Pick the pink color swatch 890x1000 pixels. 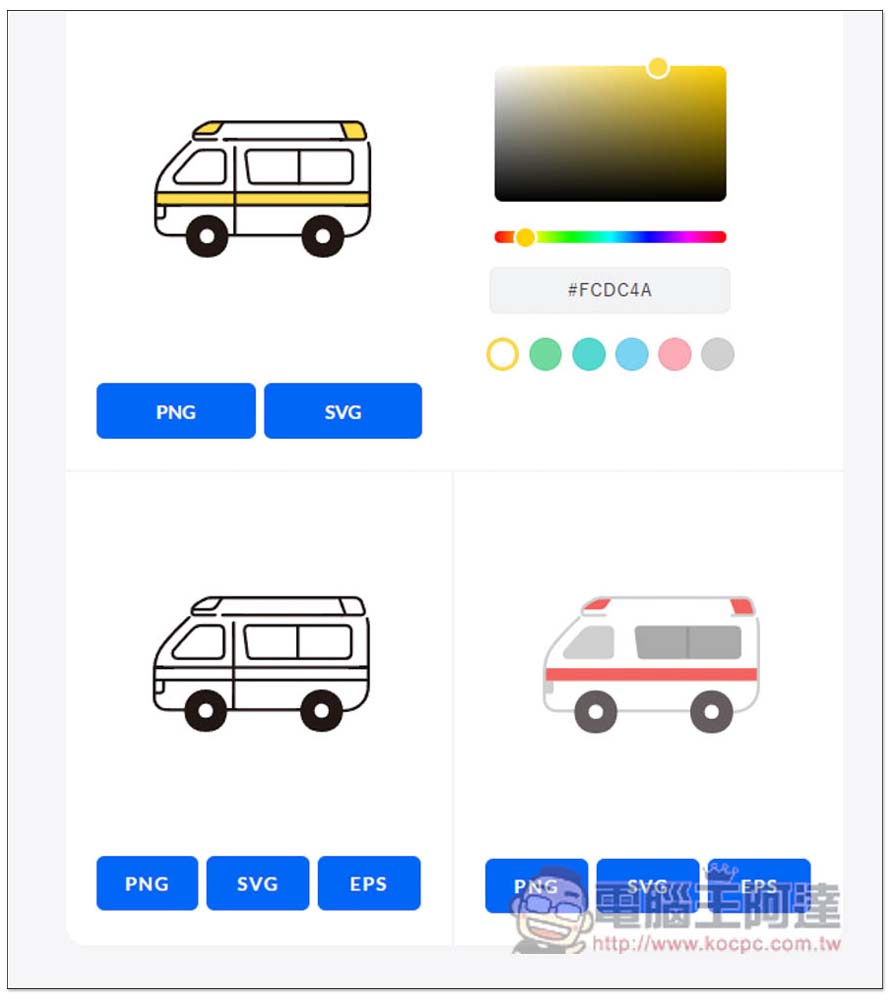pyautogui.click(x=675, y=354)
